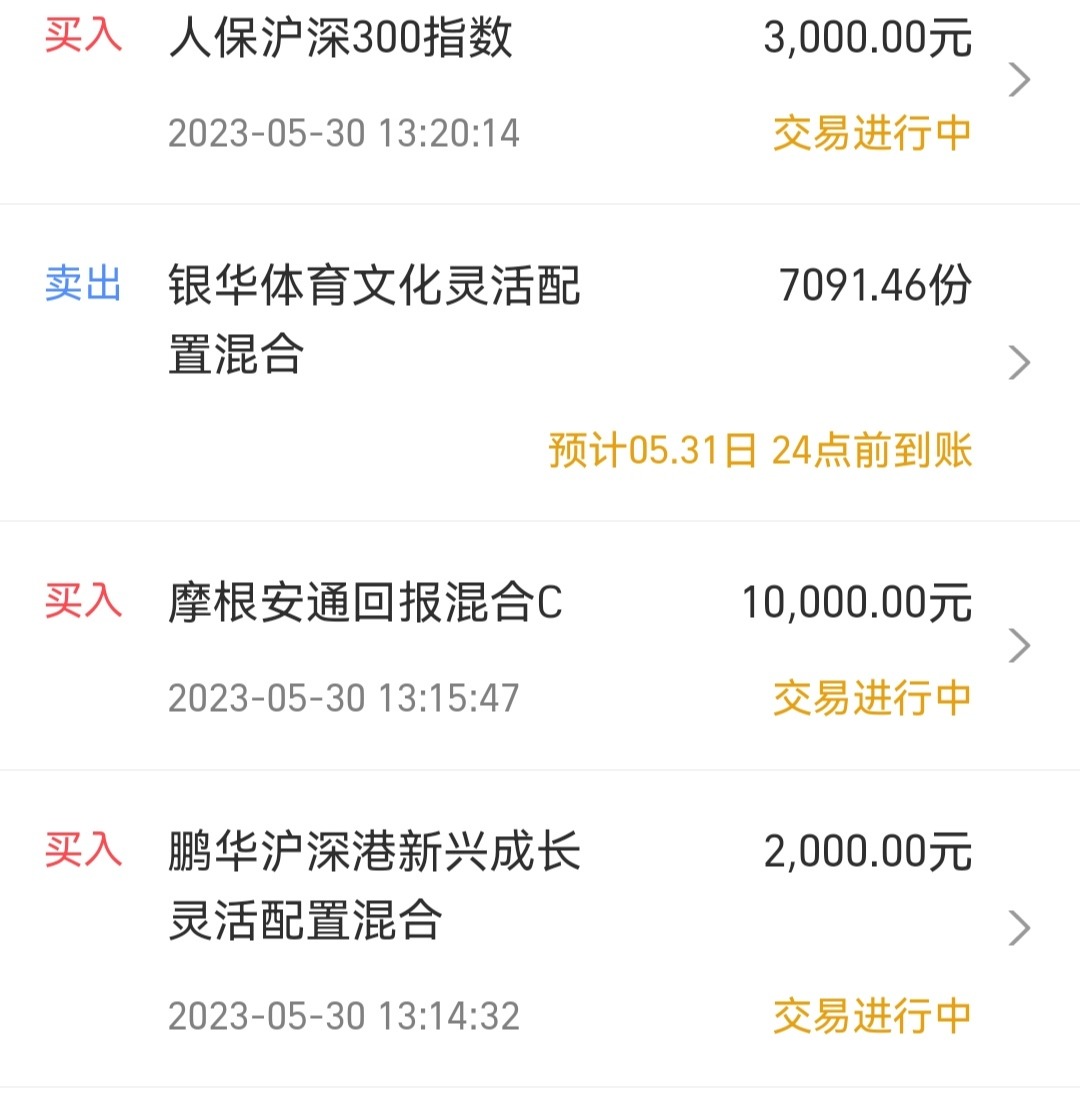Screen dimensions: 1080x1097
Task: Click timestamp 2023-05-30 13:15:47
Action: tap(344, 698)
